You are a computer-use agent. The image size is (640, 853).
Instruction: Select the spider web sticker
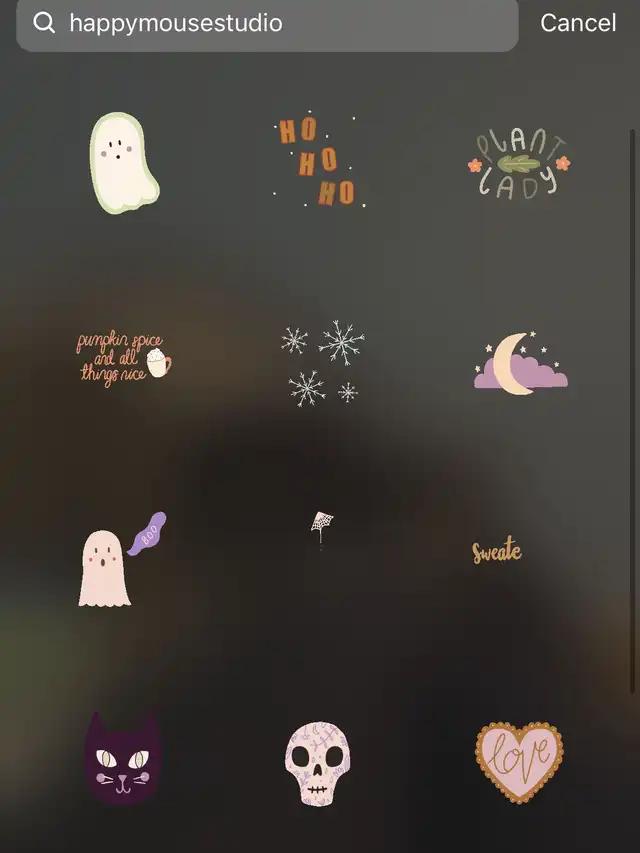tap(321, 524)
